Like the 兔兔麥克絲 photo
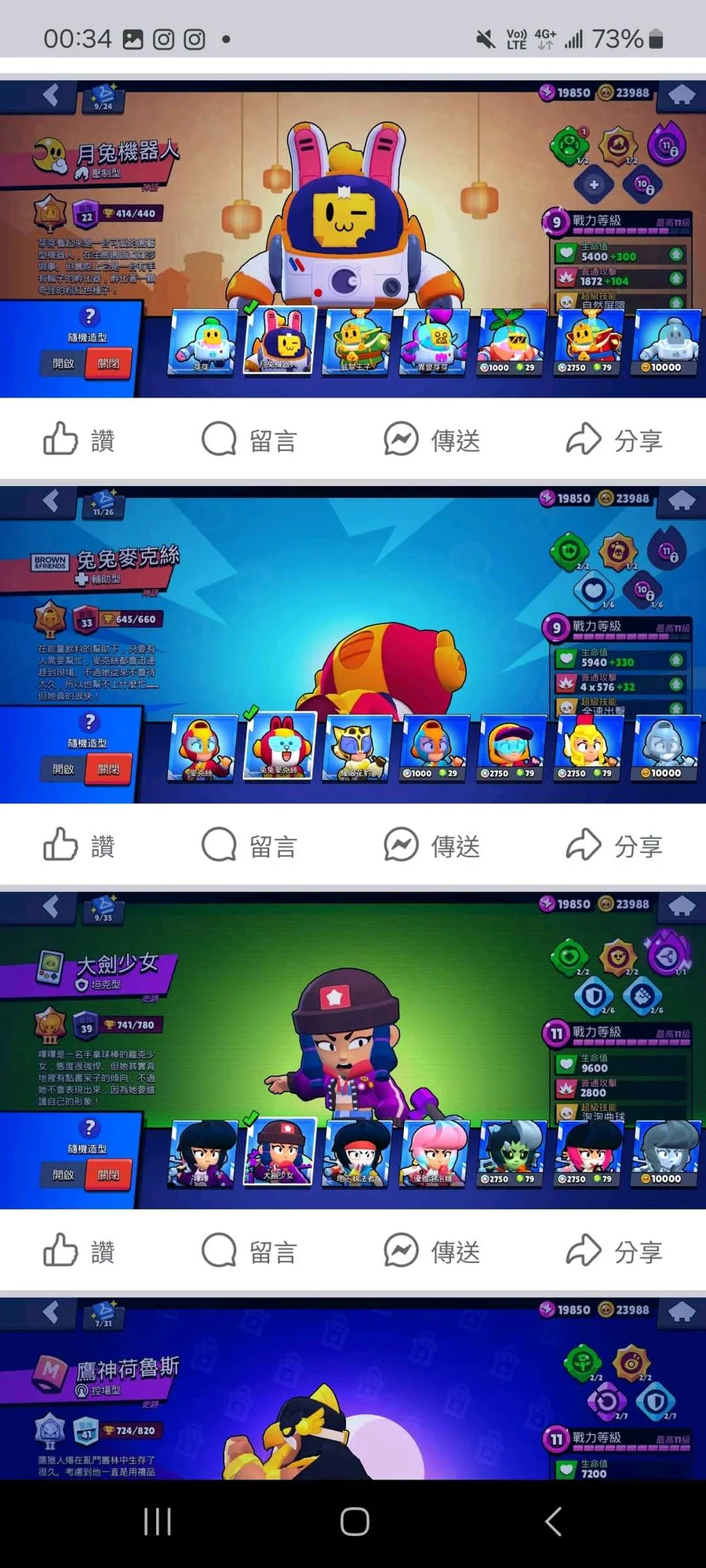The width and height of the screenshot is (706, 1568). coord(78,845)
